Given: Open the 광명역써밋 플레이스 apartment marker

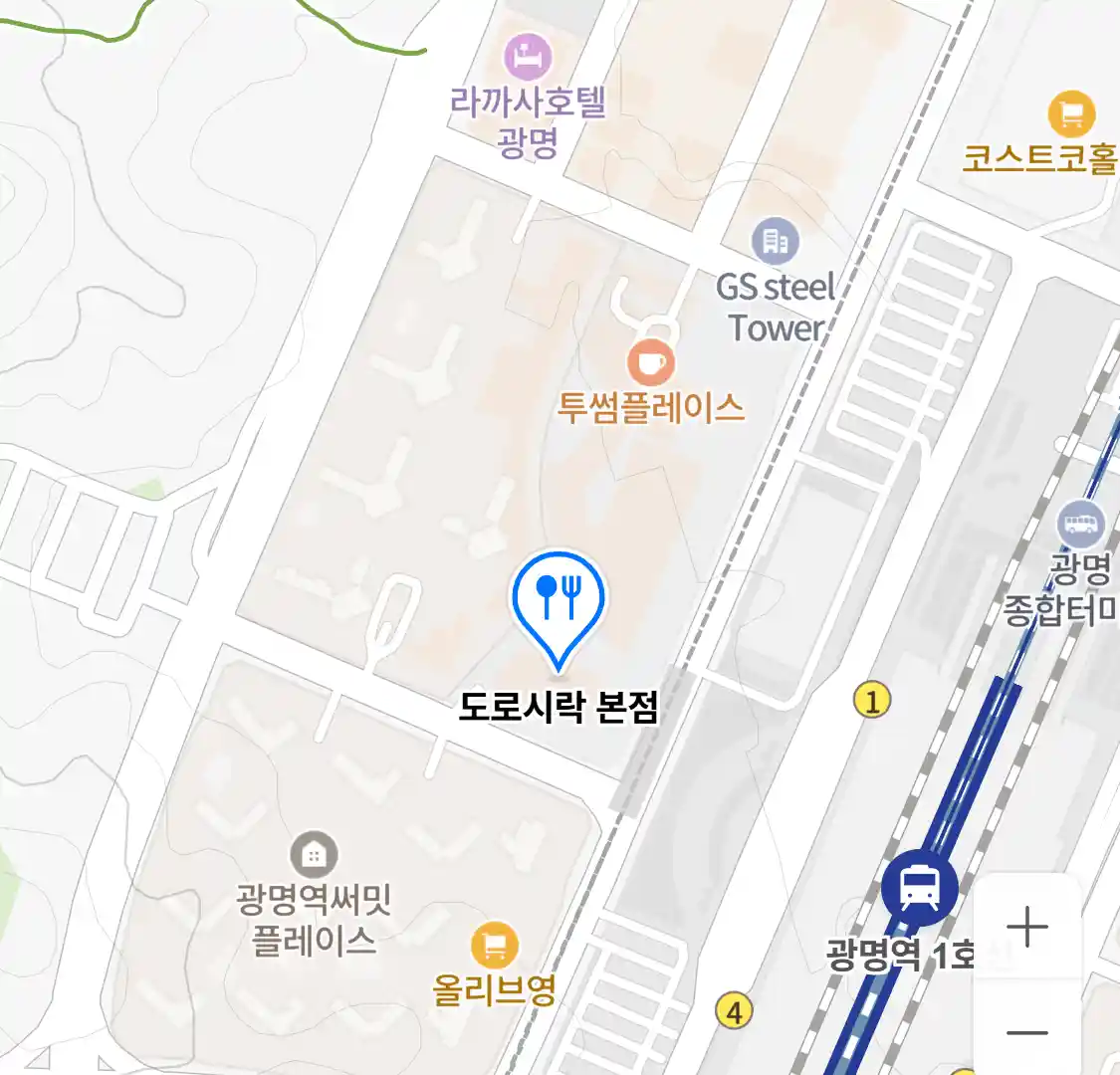Looking at the screenshot, I should pyautogui.click(x=314, y=855).
